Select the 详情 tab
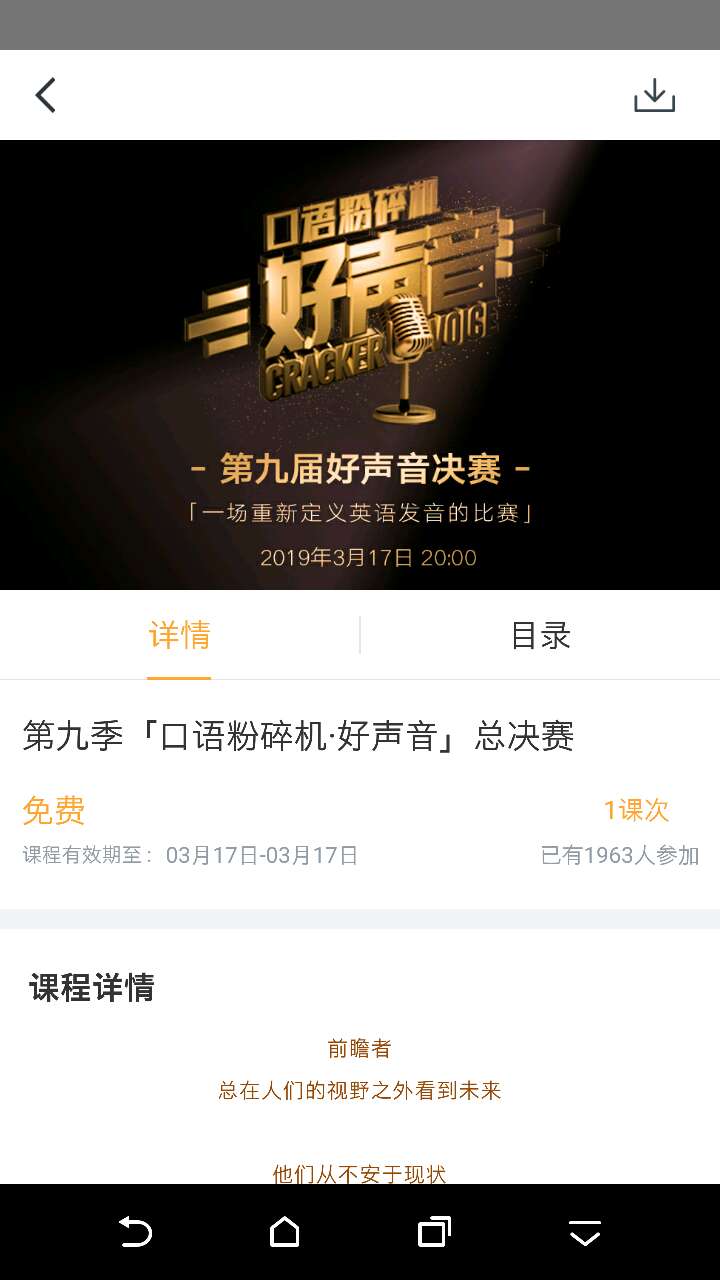 pos(179,635)
